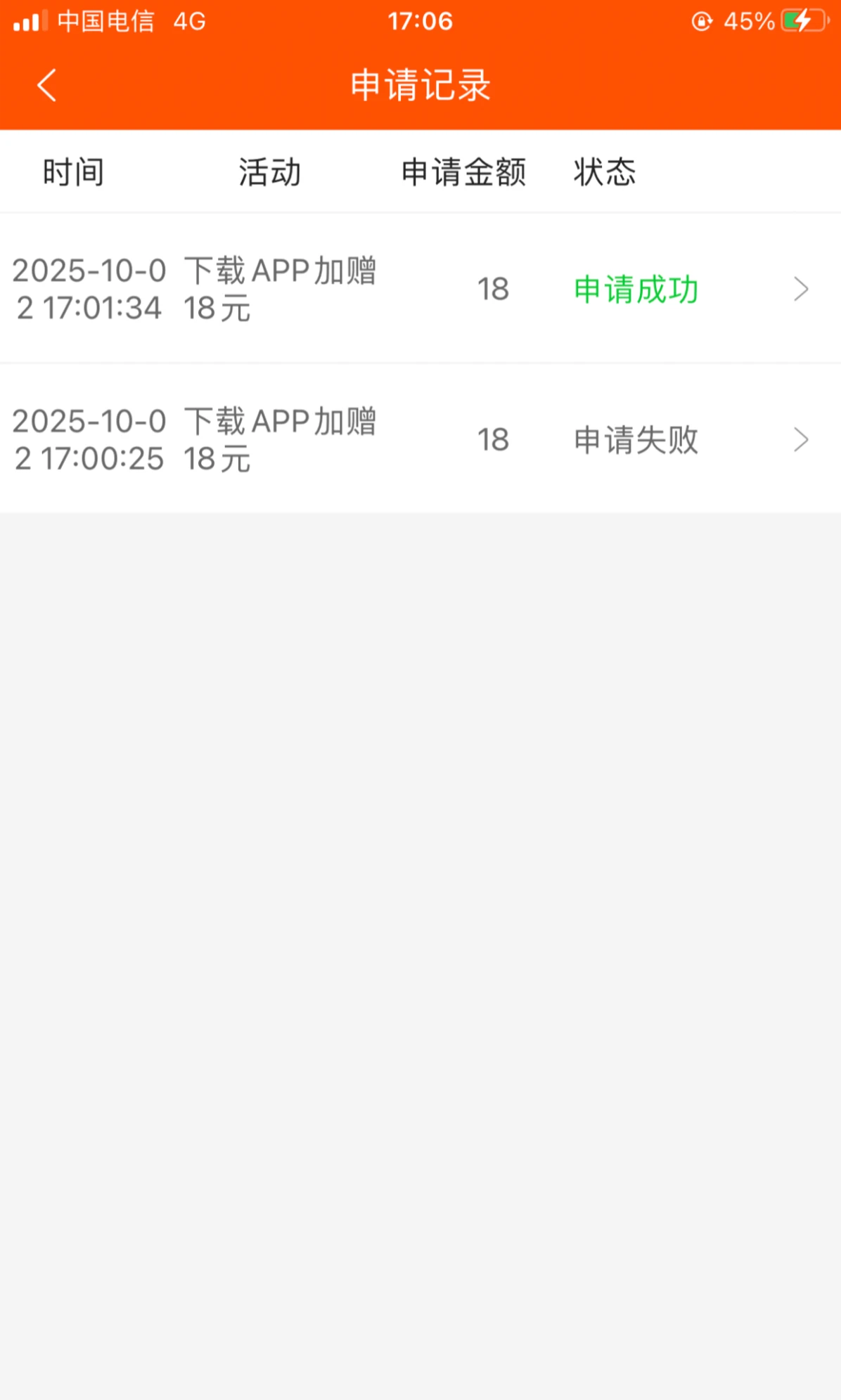Viewport: 841px width, 1400px height.
Task: Tap the 下载APP加赠18元 activity in failed record
Action: (x=281, y=440)
